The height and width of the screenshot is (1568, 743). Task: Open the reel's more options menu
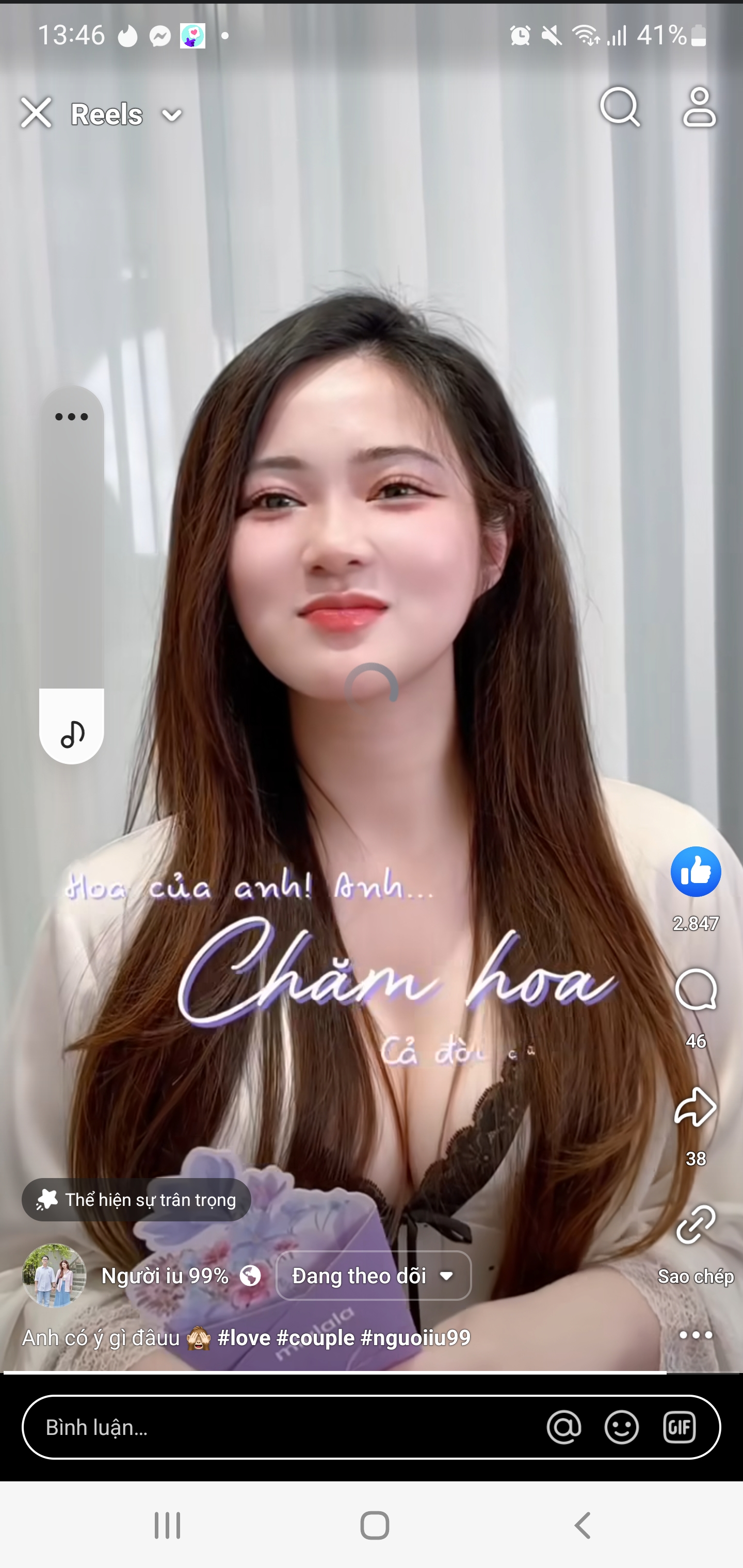click(x=696, y=1334)
